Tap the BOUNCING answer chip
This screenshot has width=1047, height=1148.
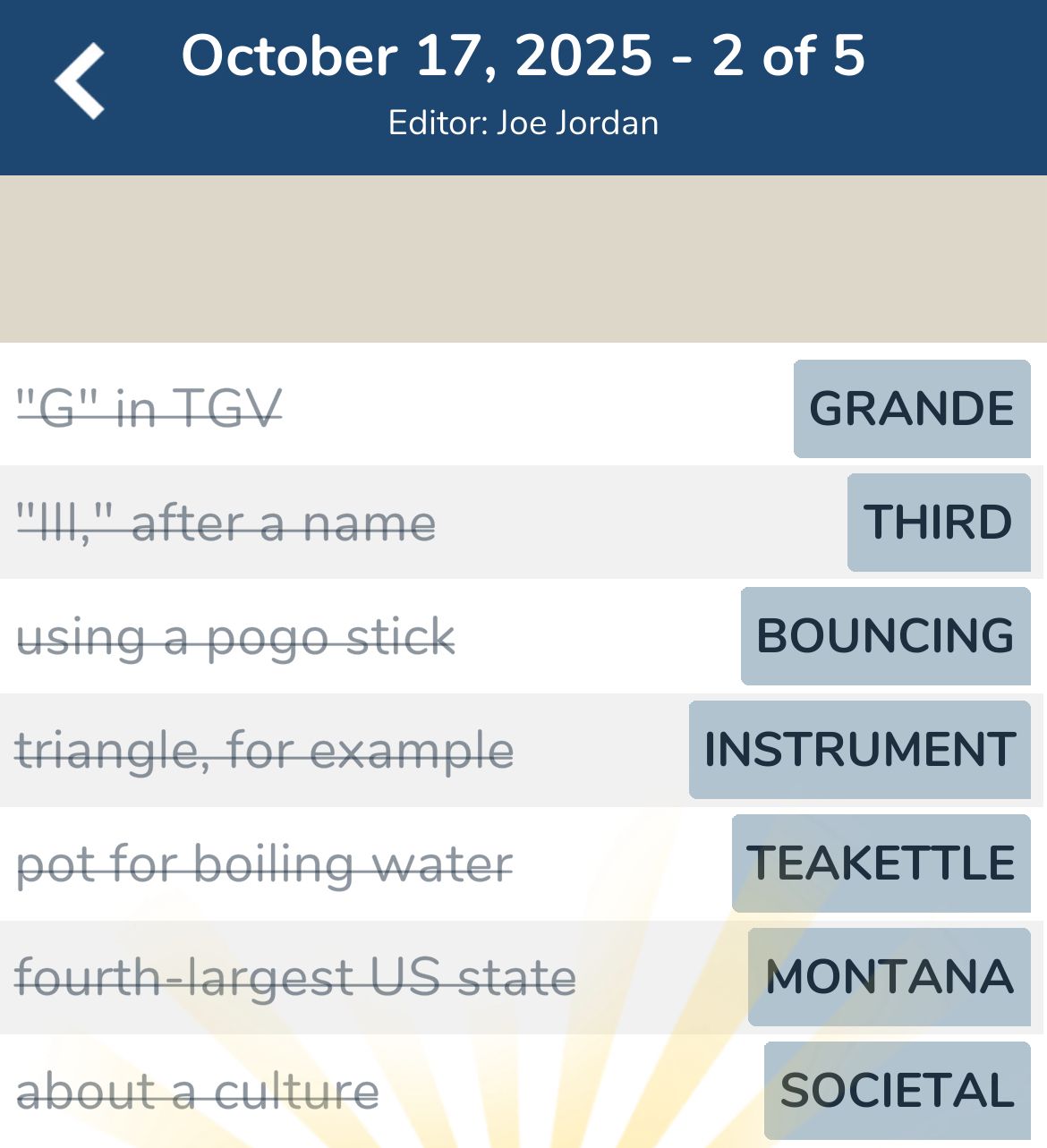[885, 636]
